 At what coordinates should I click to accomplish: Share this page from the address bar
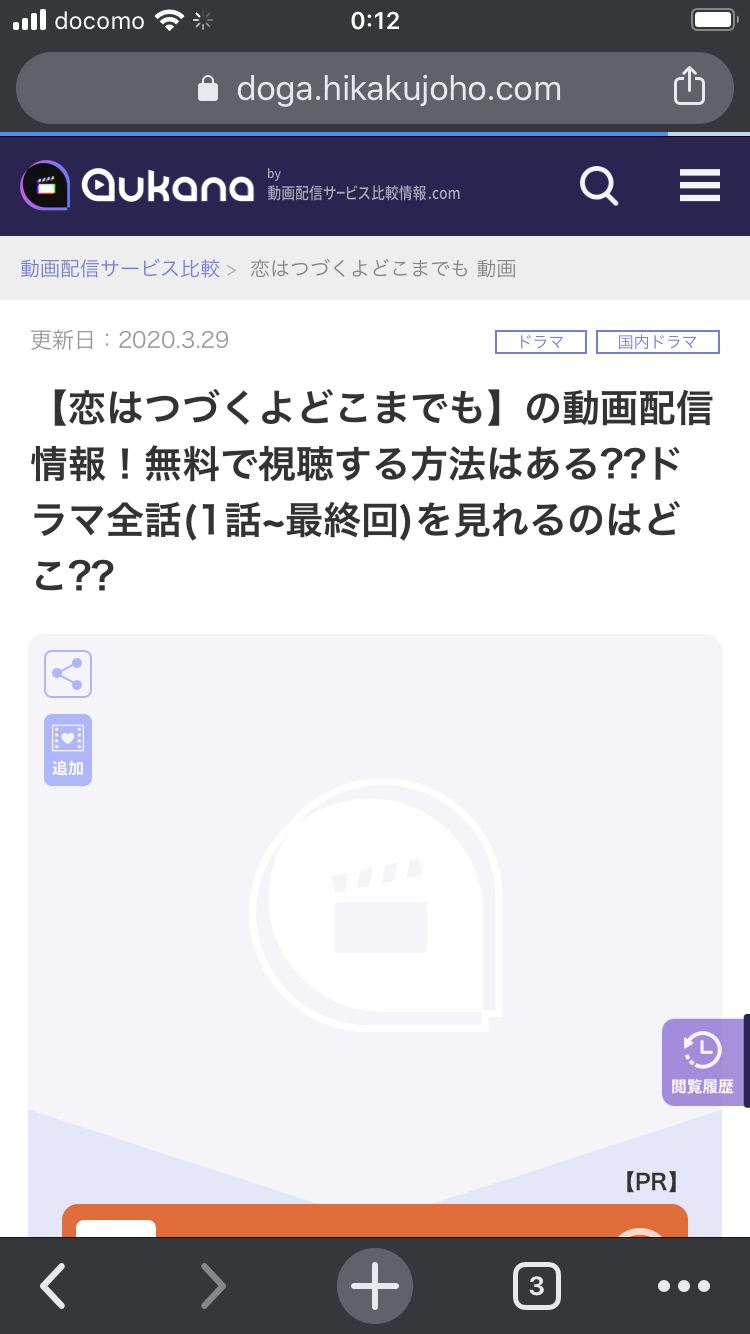(689, 87)
